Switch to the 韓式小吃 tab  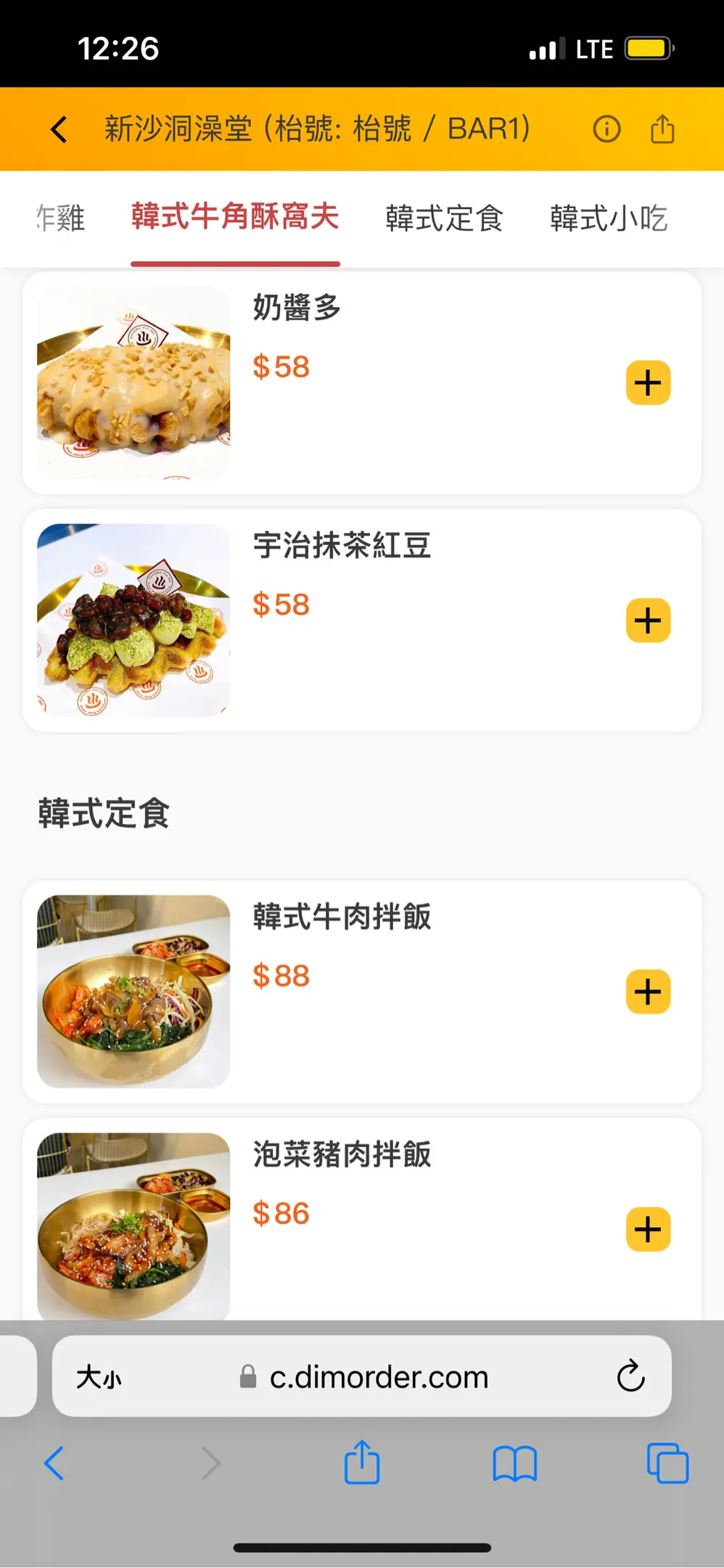coord(609,218)
